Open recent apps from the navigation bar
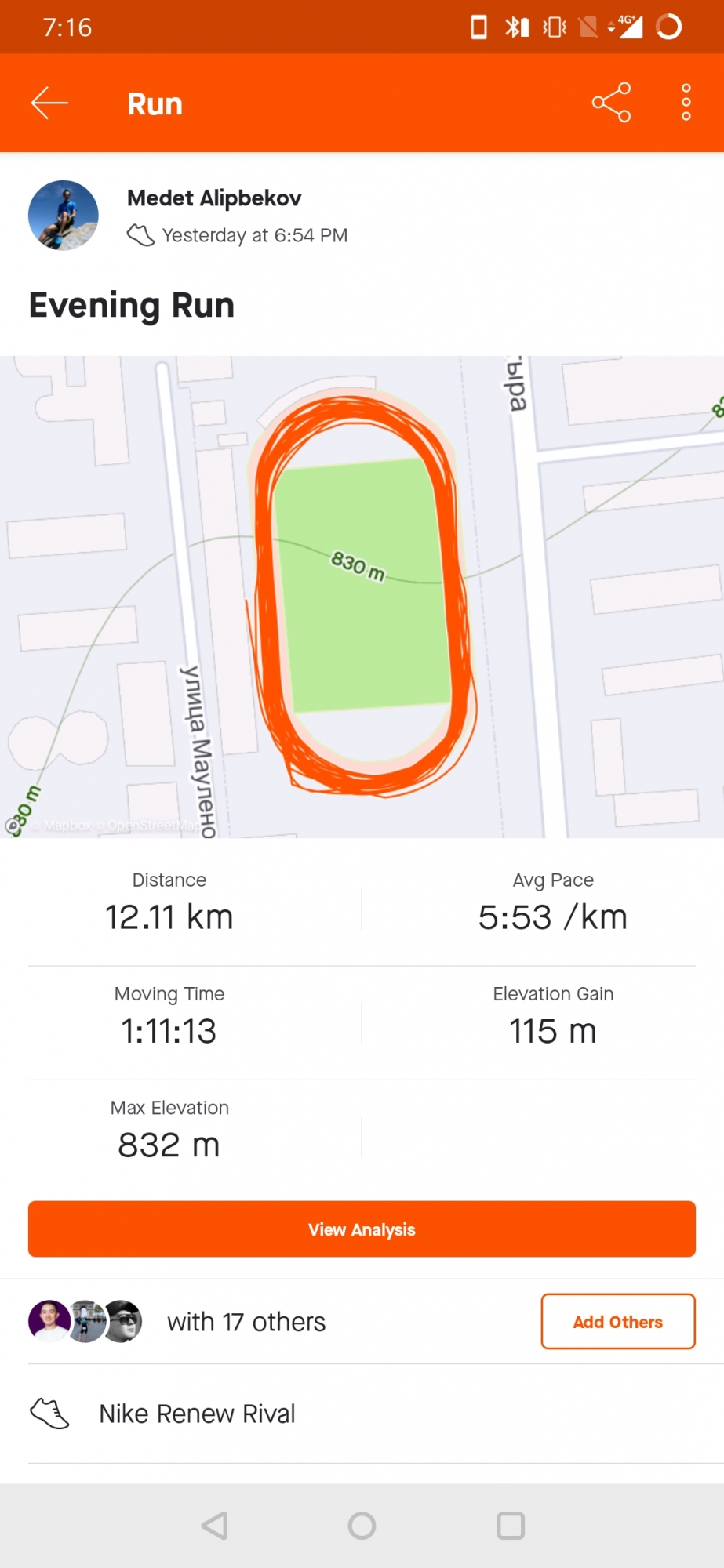Viewport: 724px width, 1568px height. pos(511,1526)
